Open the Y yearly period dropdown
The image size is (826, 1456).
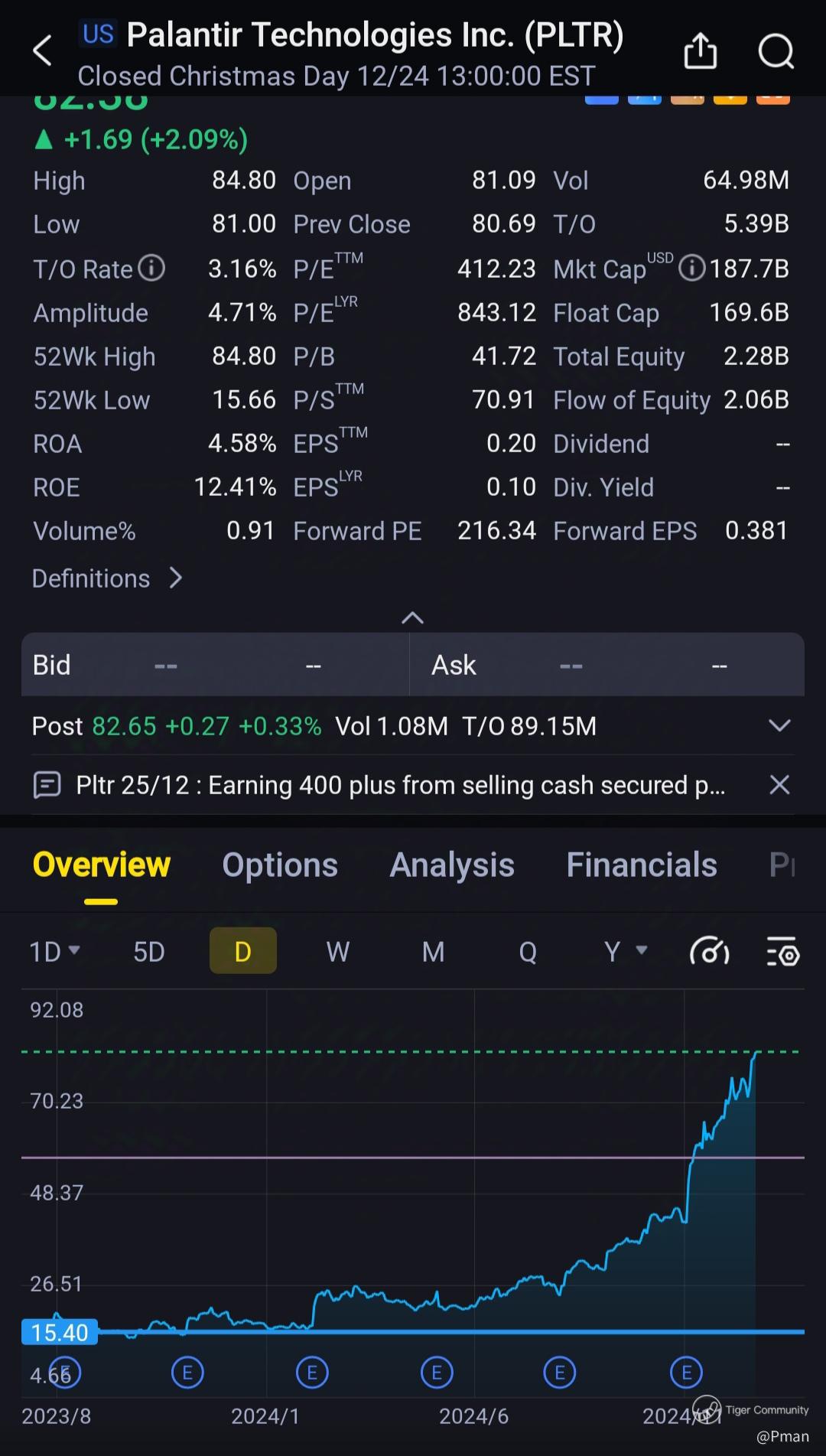(x=625, y=952)
